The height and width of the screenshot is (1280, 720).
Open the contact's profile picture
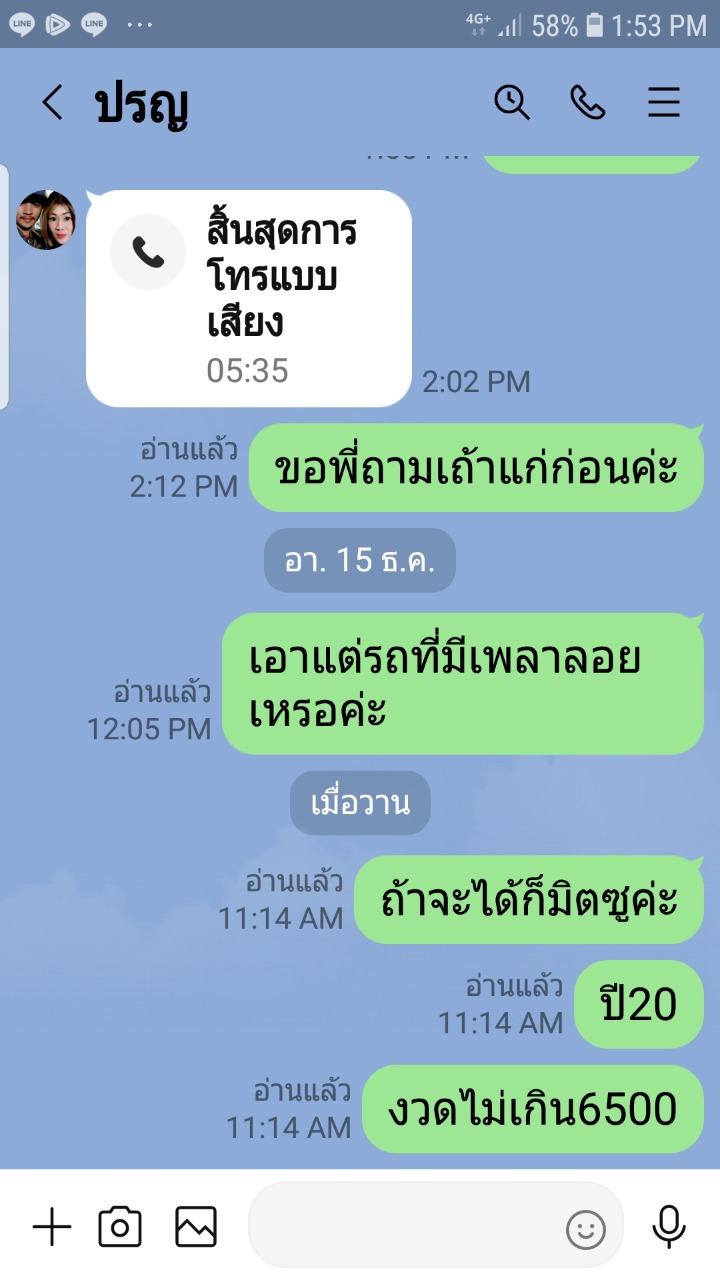(x=46, y=220)
